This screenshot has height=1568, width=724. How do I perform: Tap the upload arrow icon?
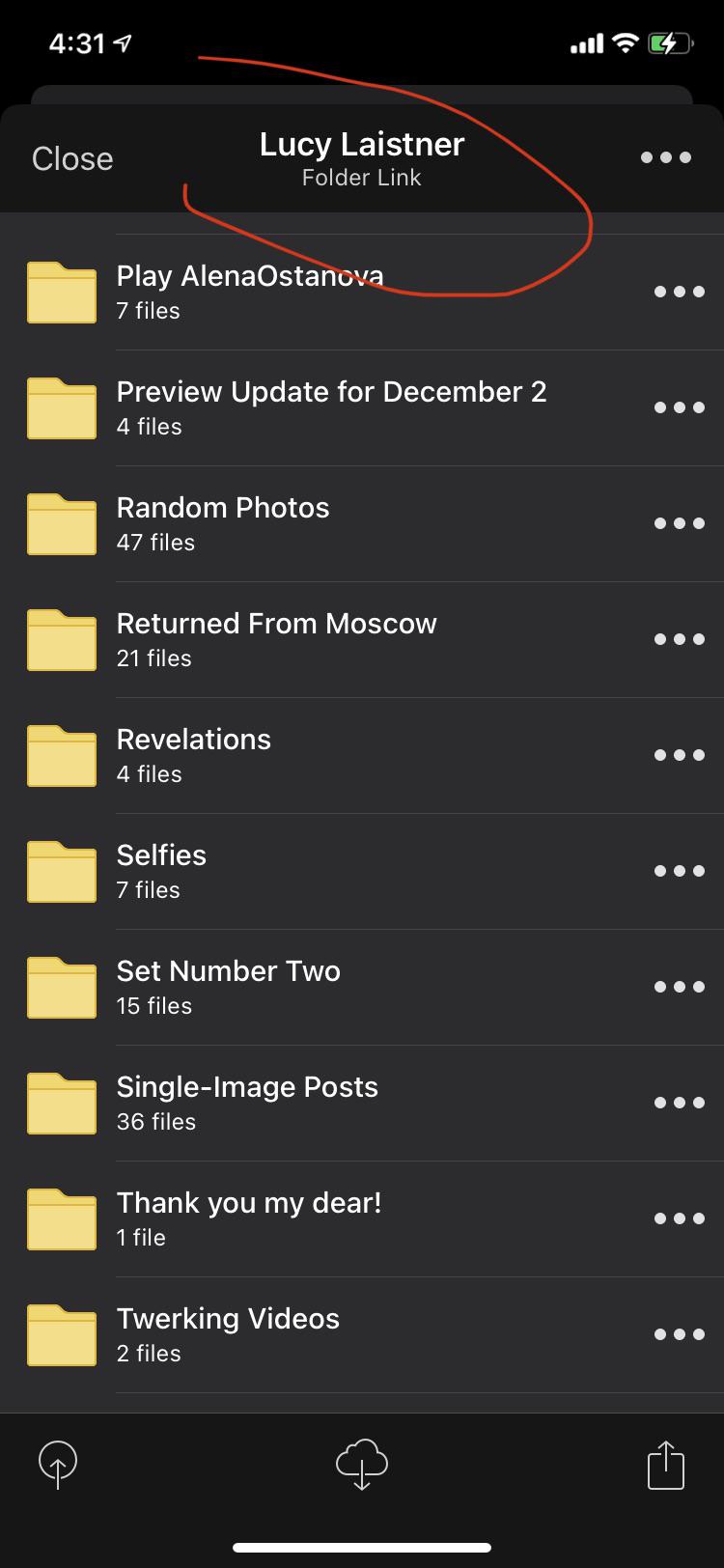(x=58, y=1464)
